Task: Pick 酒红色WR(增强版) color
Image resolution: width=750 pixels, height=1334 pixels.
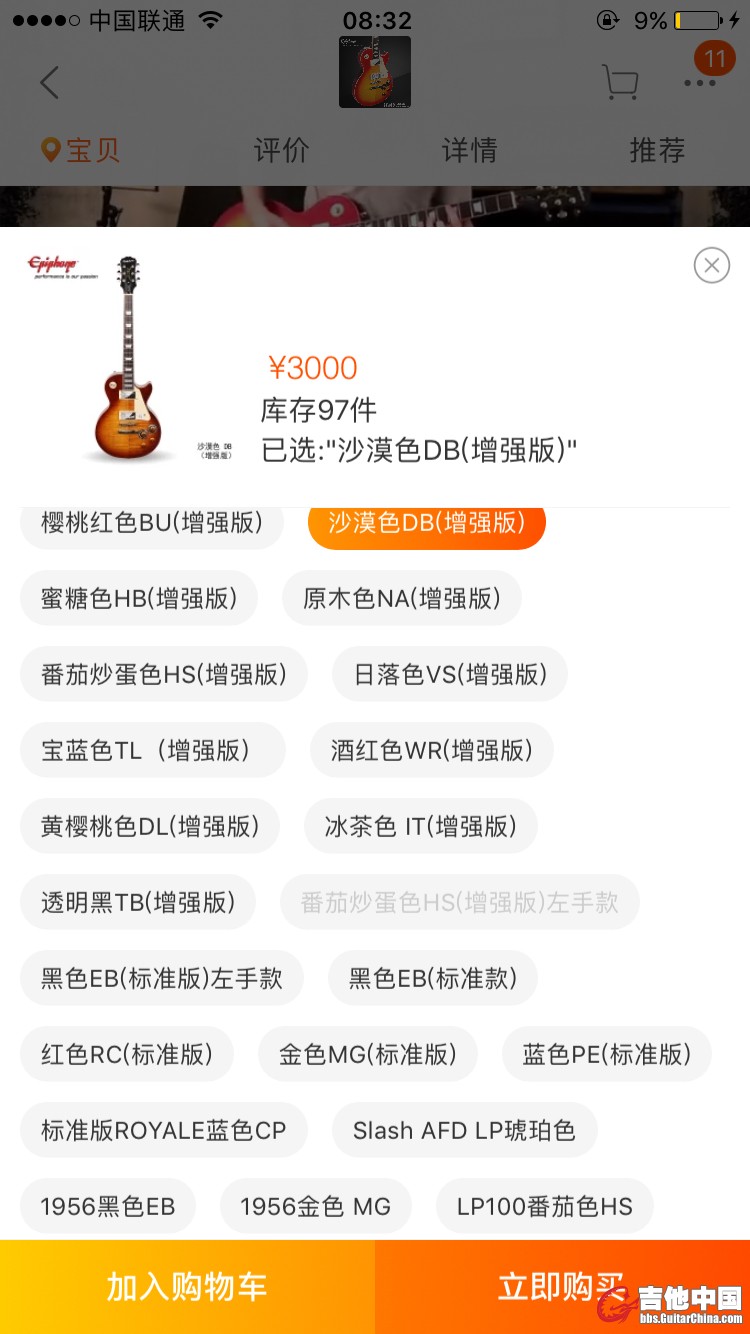Action: tap(431, 750)
